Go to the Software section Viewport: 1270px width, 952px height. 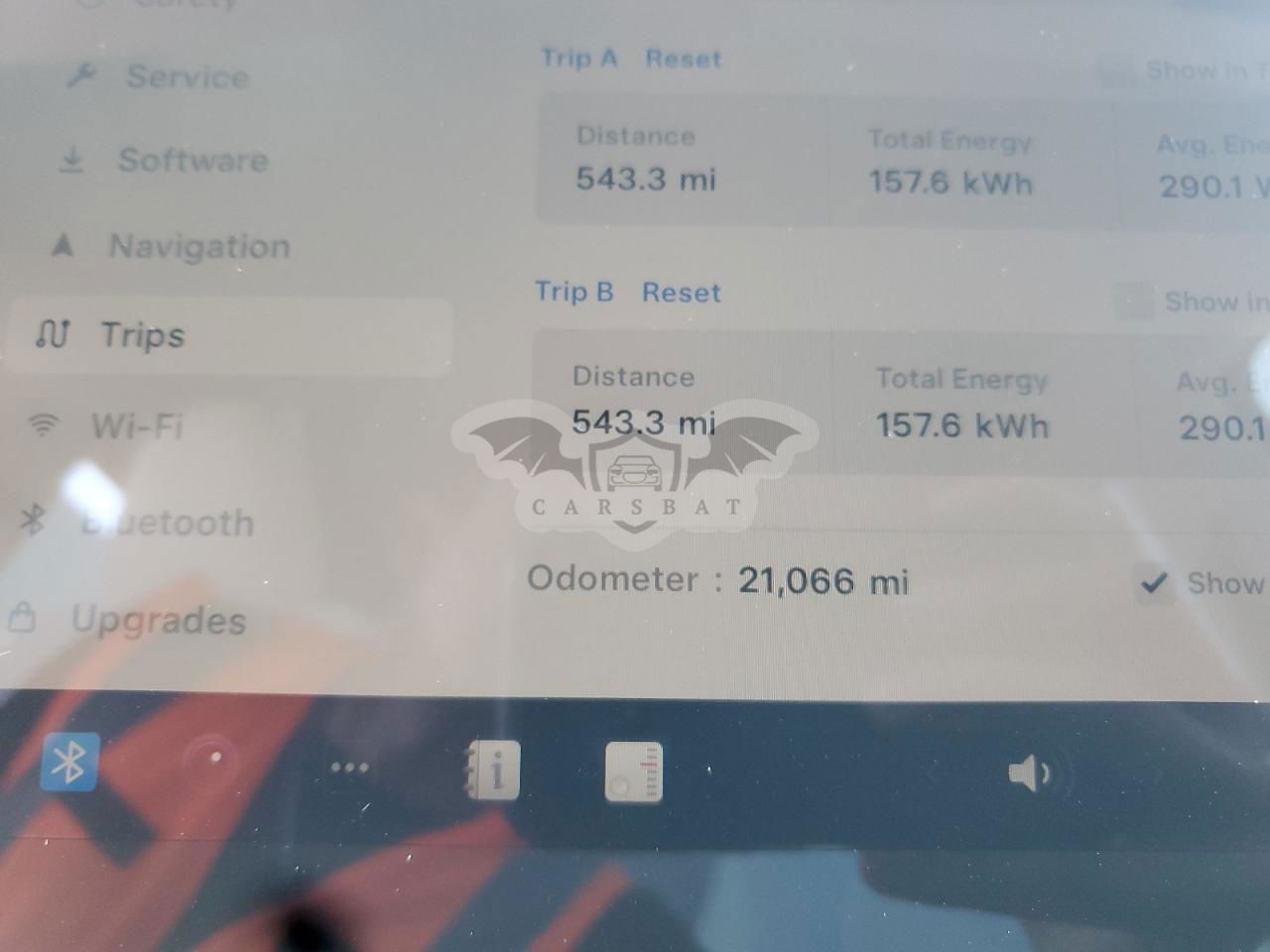pyautogui.click(x=191, y=160)
